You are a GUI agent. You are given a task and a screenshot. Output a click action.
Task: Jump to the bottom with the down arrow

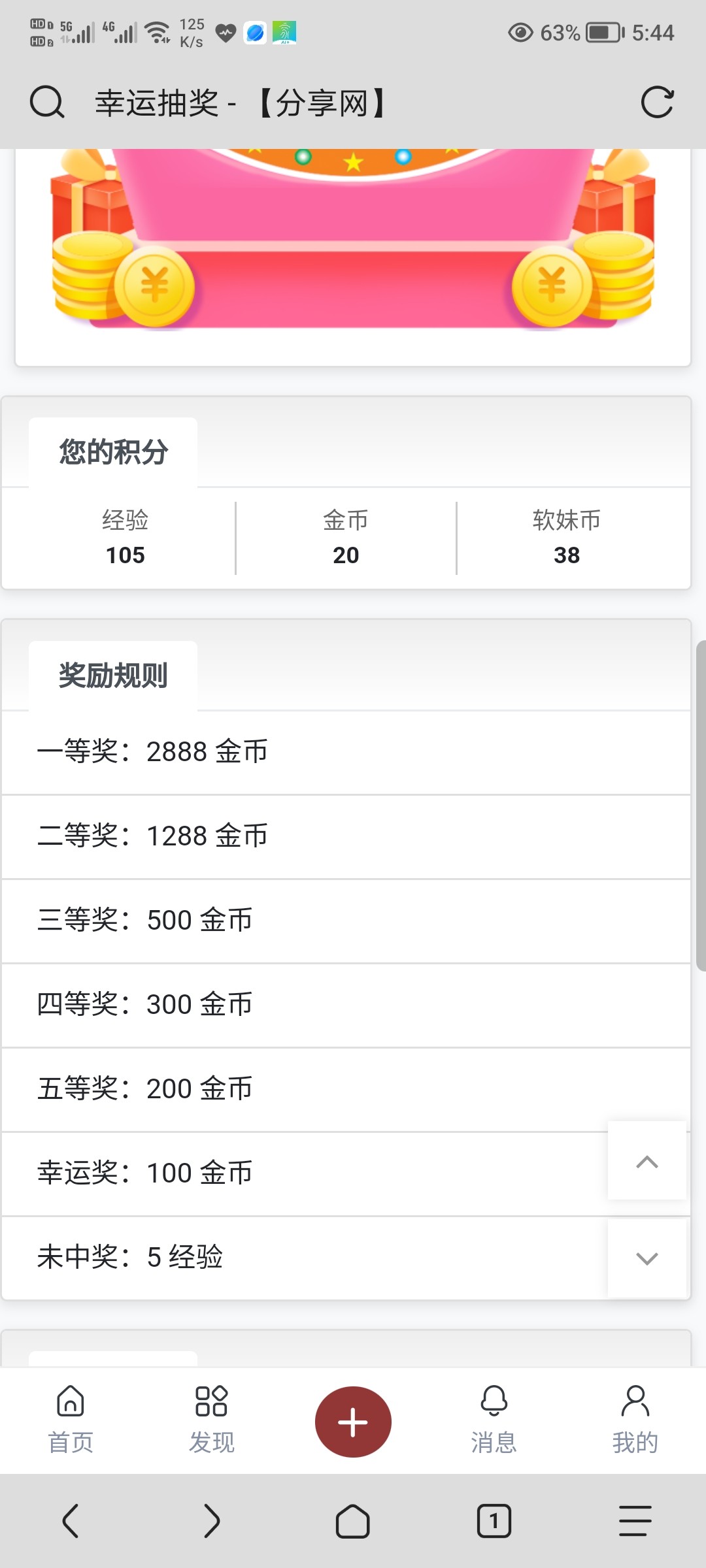tap(647, 1258)
